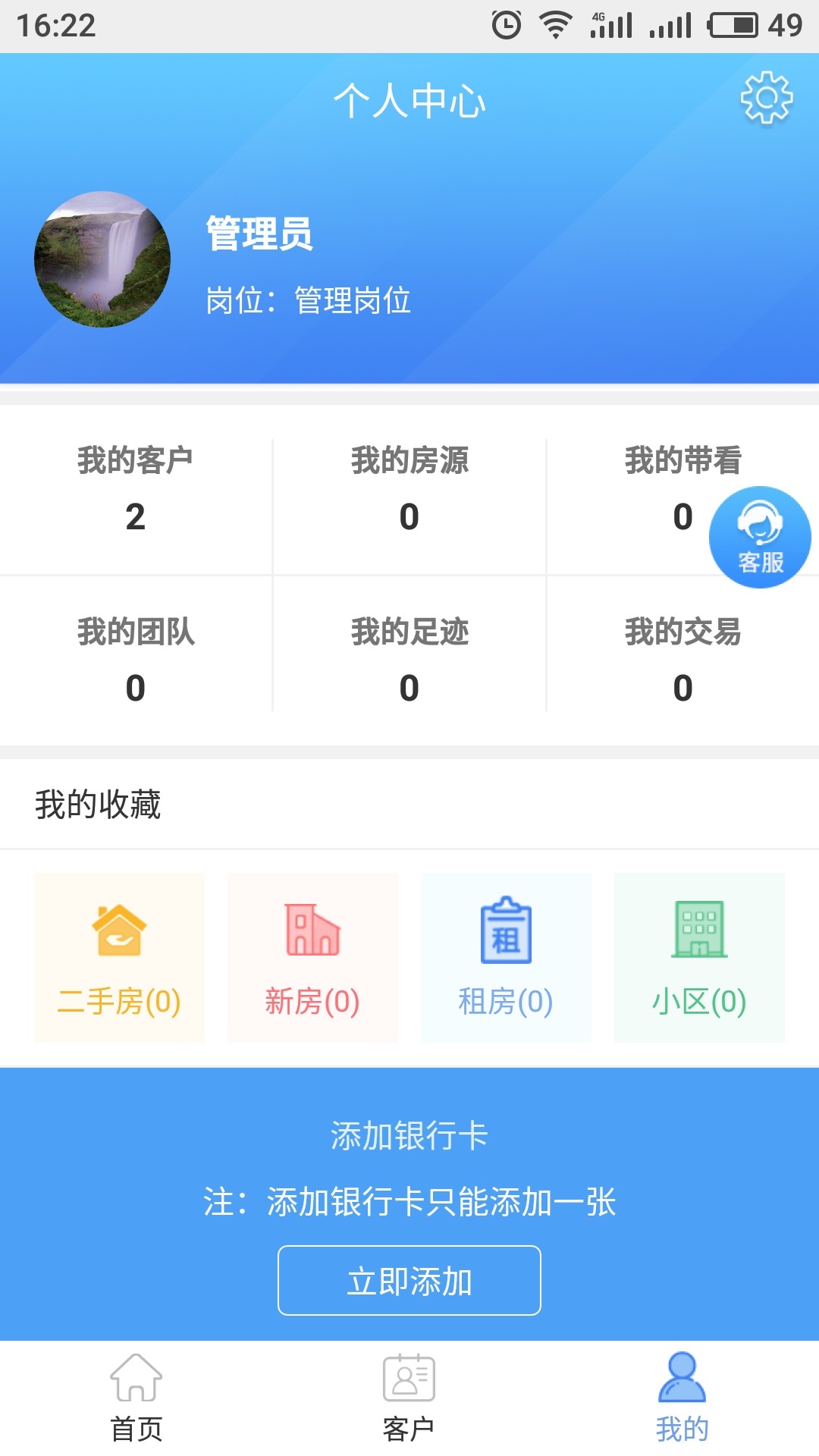Viewport: 819px width, 1456px height.
Task: Open 二手房 favorites
Action: click(119, 958)
